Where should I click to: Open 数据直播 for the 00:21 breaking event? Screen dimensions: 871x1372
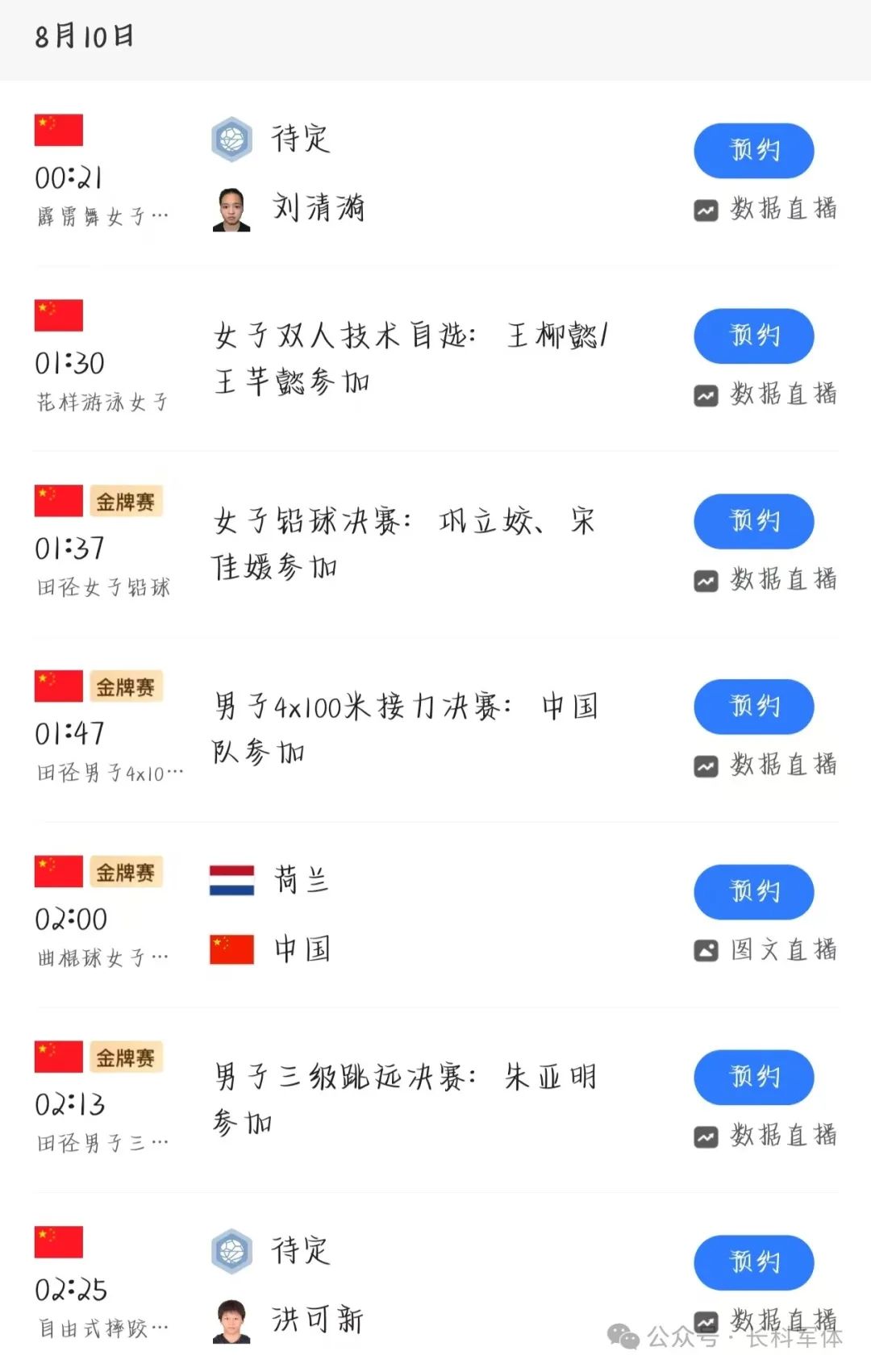pyautogui.click(x=765, y=210)
